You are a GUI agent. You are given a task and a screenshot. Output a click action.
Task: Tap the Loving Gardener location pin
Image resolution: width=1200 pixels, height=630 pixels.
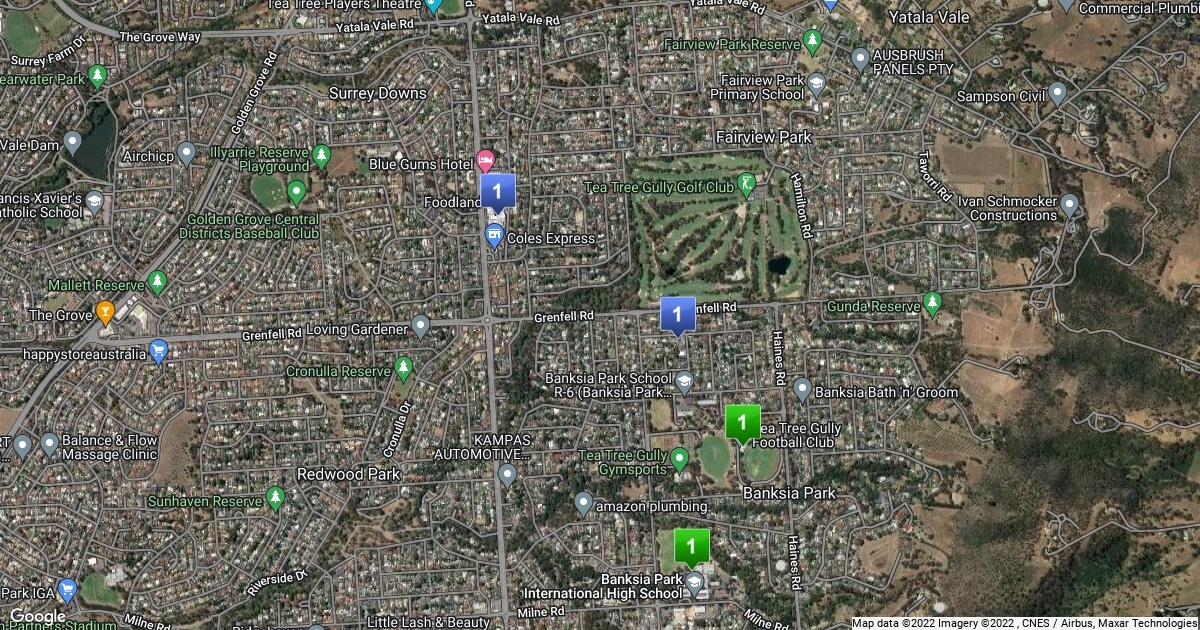pyautogui.click(x=421, y=326)
